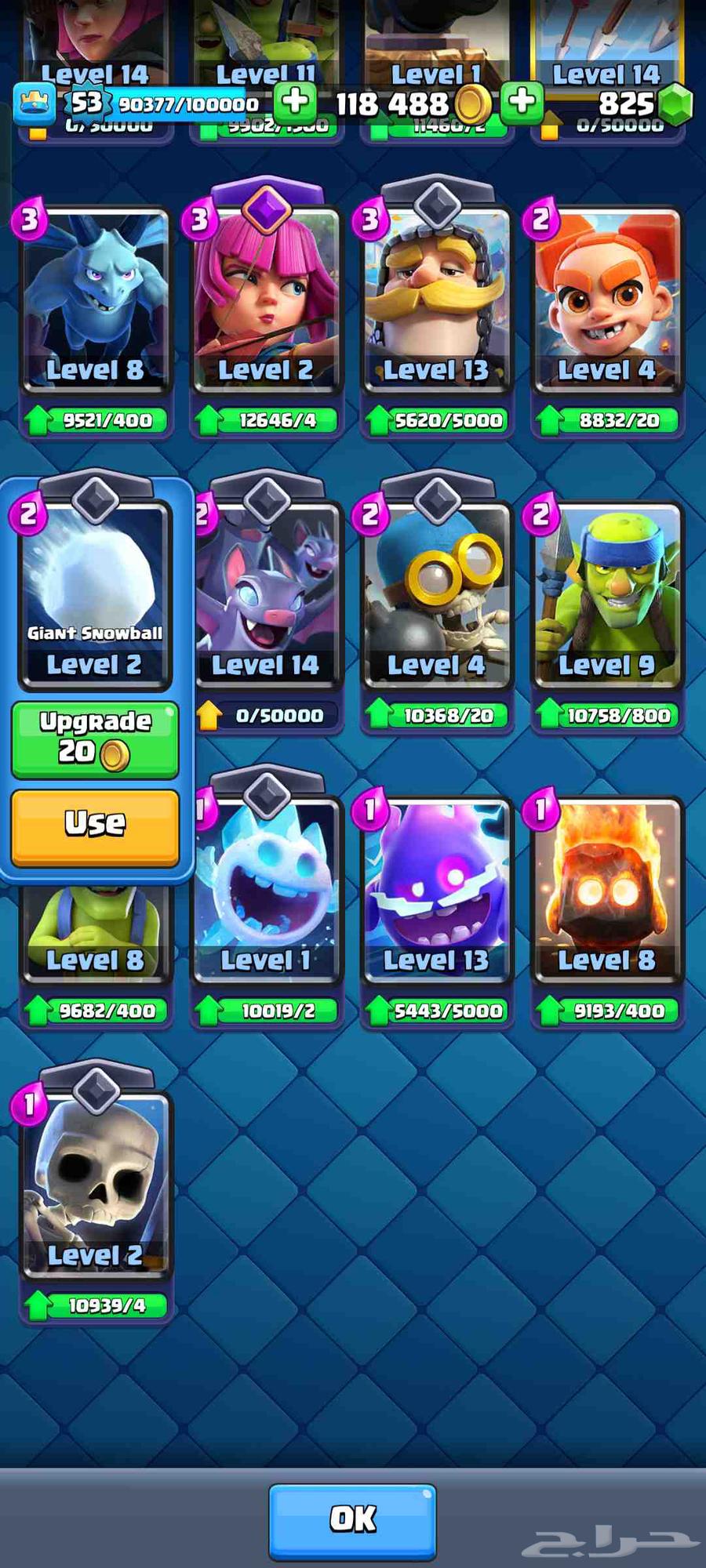Tap the yellow Use button
This screenshot has height=1568, width=706.
coord(95,826)
